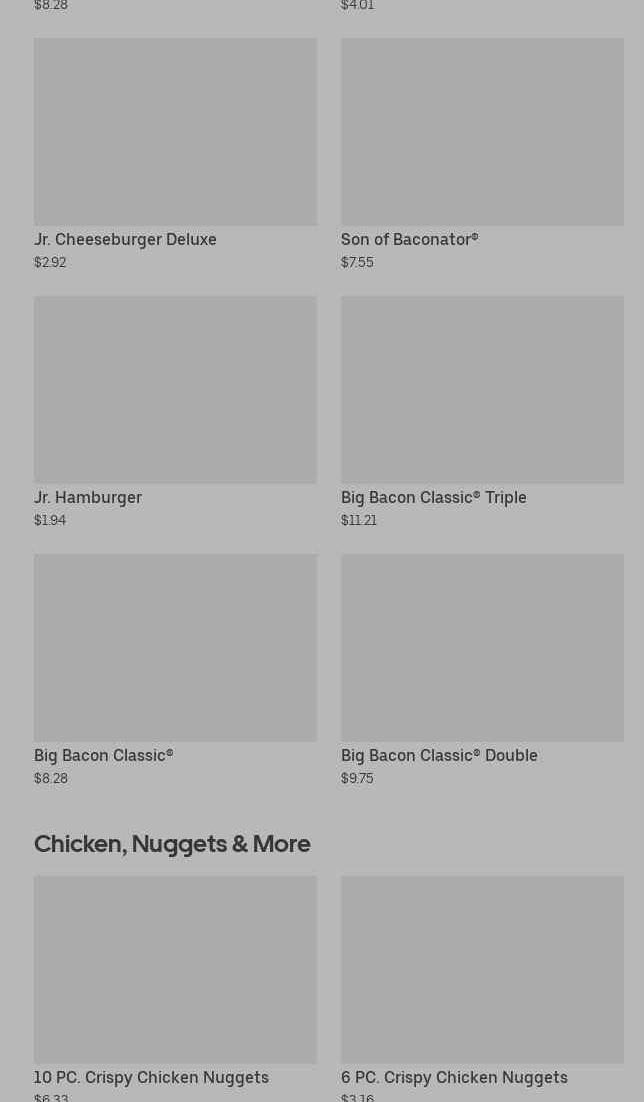
Task: Open Big Bacon Classic Double item
Action: click(x=482, y=670)
